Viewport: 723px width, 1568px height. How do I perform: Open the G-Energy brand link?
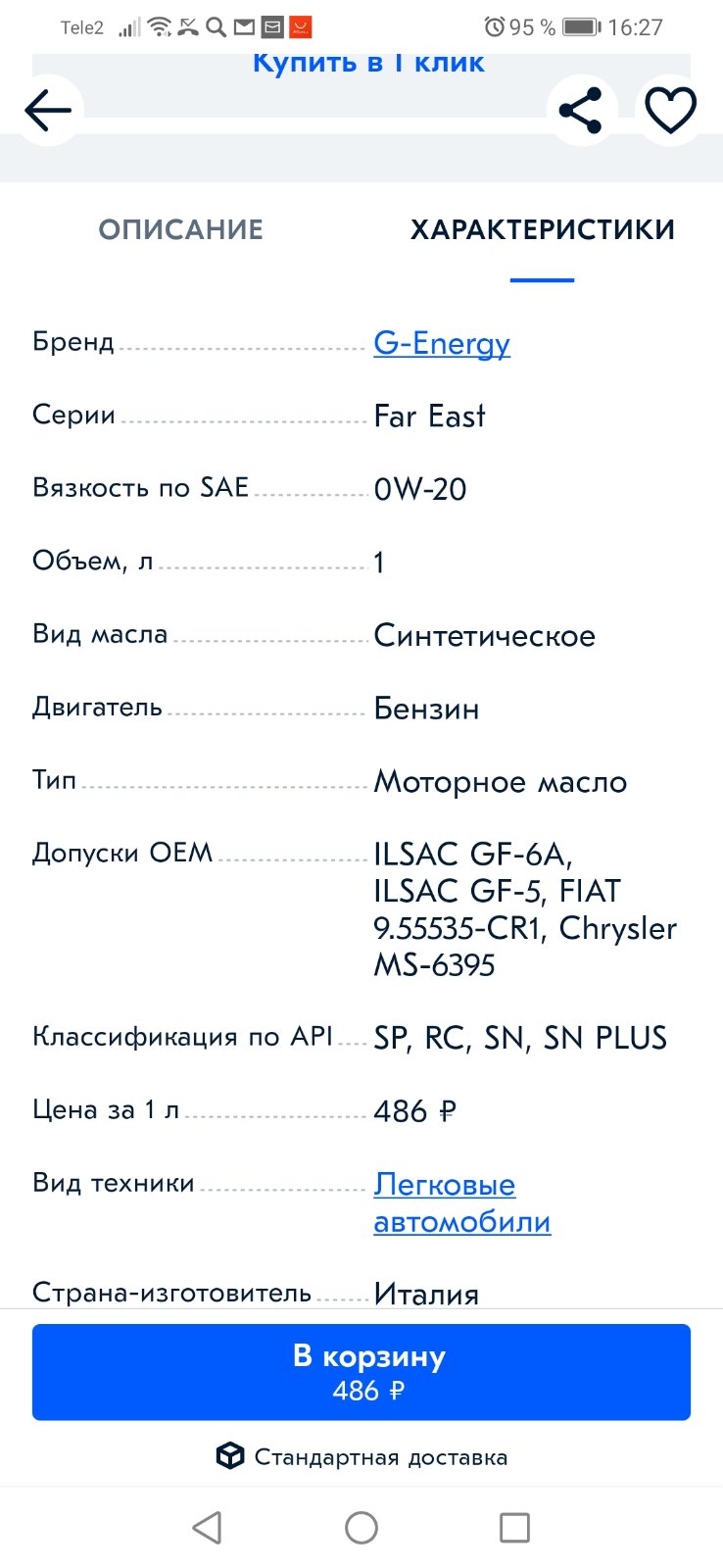442,343
